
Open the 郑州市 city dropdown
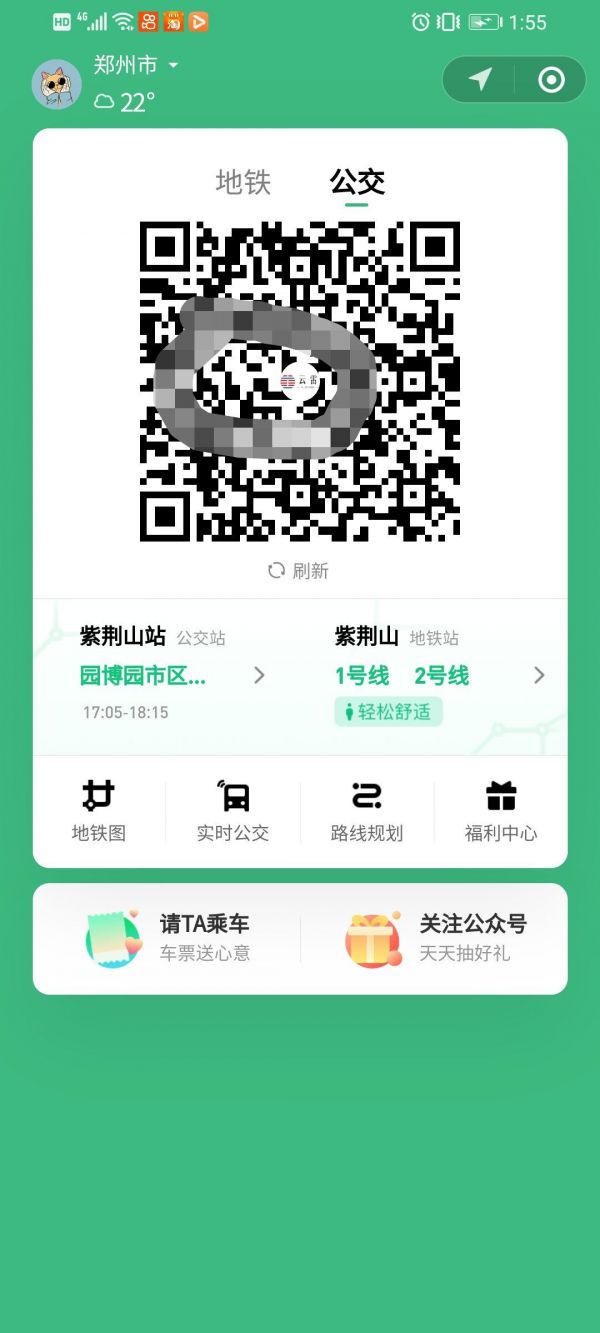pyautogui.click(x=136, y=66)
